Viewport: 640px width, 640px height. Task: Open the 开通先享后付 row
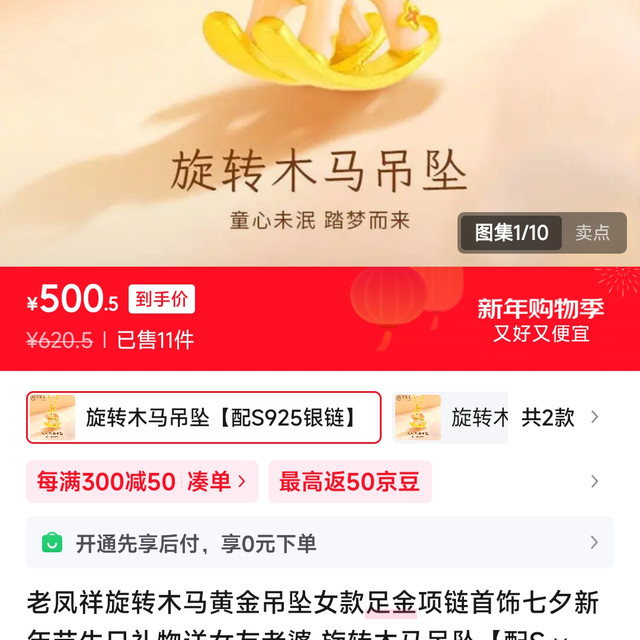[x=320, y=542]
